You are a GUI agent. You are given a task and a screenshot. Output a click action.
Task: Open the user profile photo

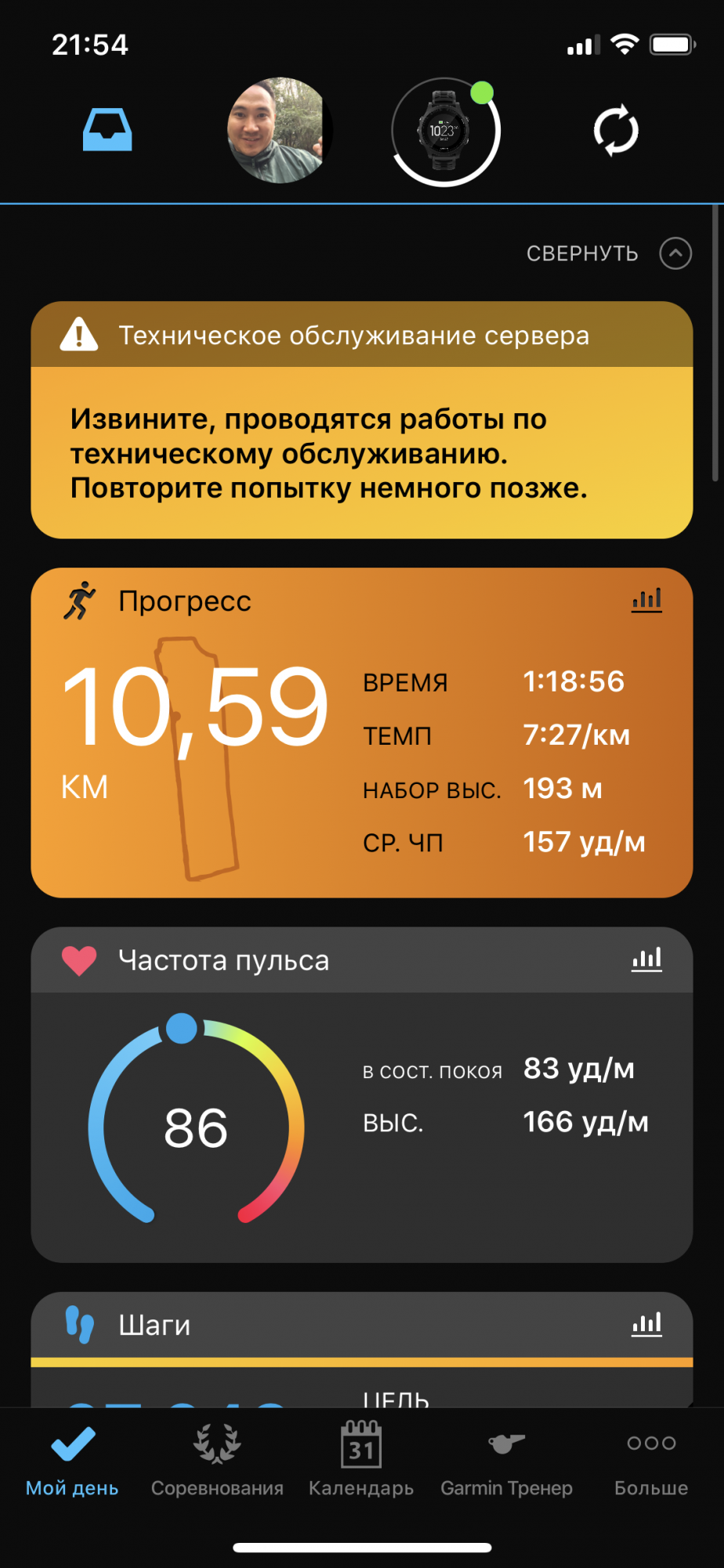[279, 130]
